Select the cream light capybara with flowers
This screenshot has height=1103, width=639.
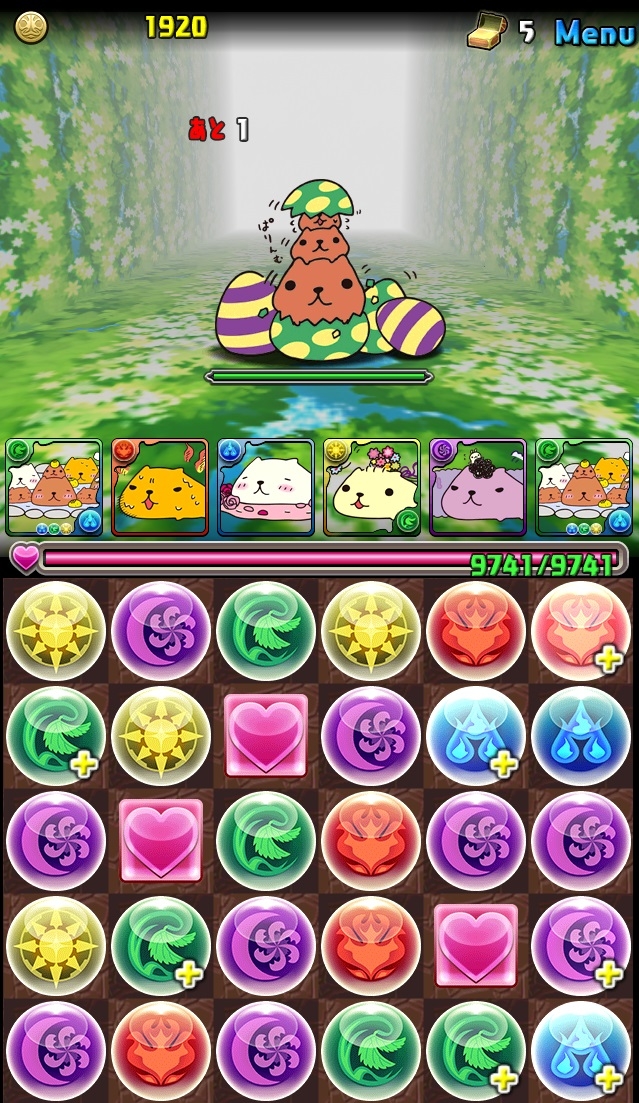pyautogui.click(x=372, y=487)
